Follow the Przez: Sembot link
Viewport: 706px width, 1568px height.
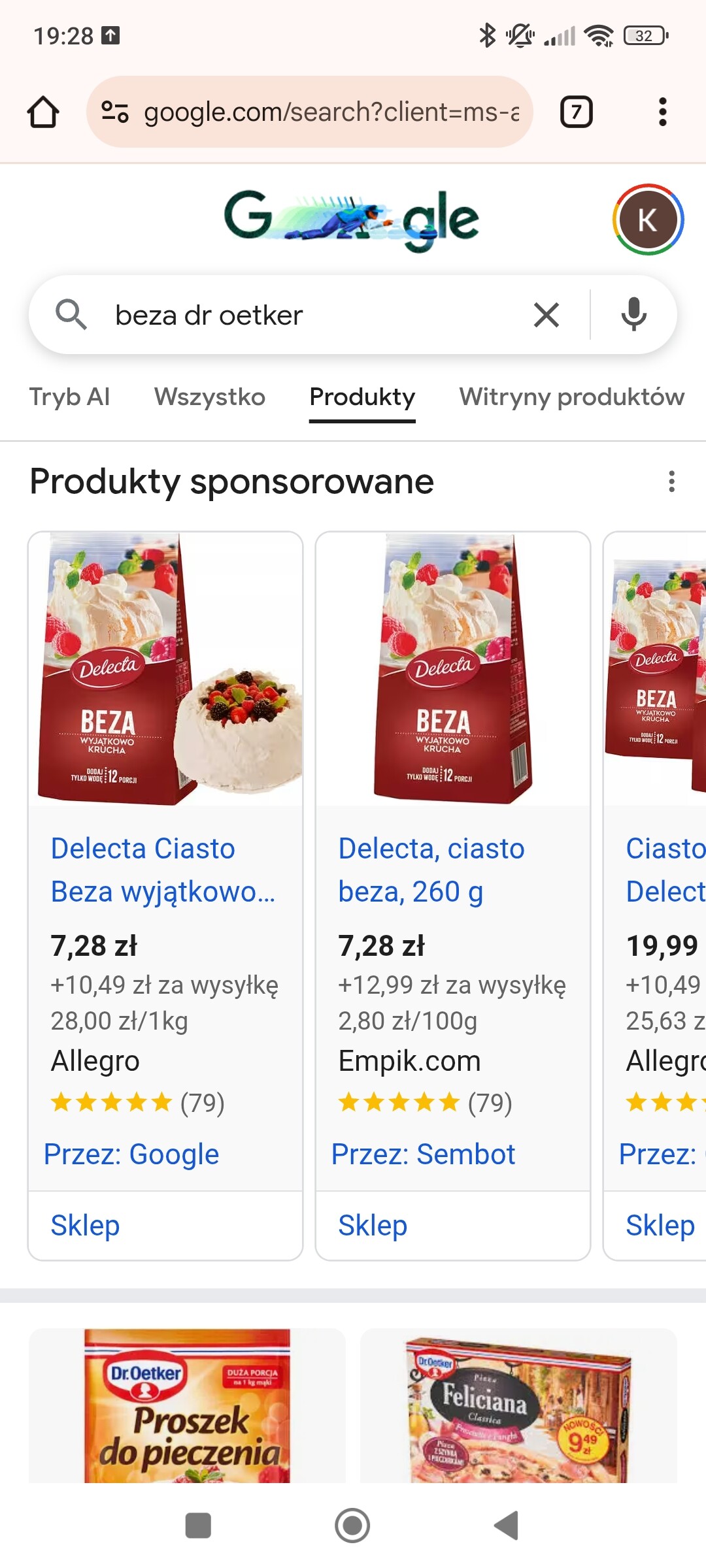[424, 1154]
